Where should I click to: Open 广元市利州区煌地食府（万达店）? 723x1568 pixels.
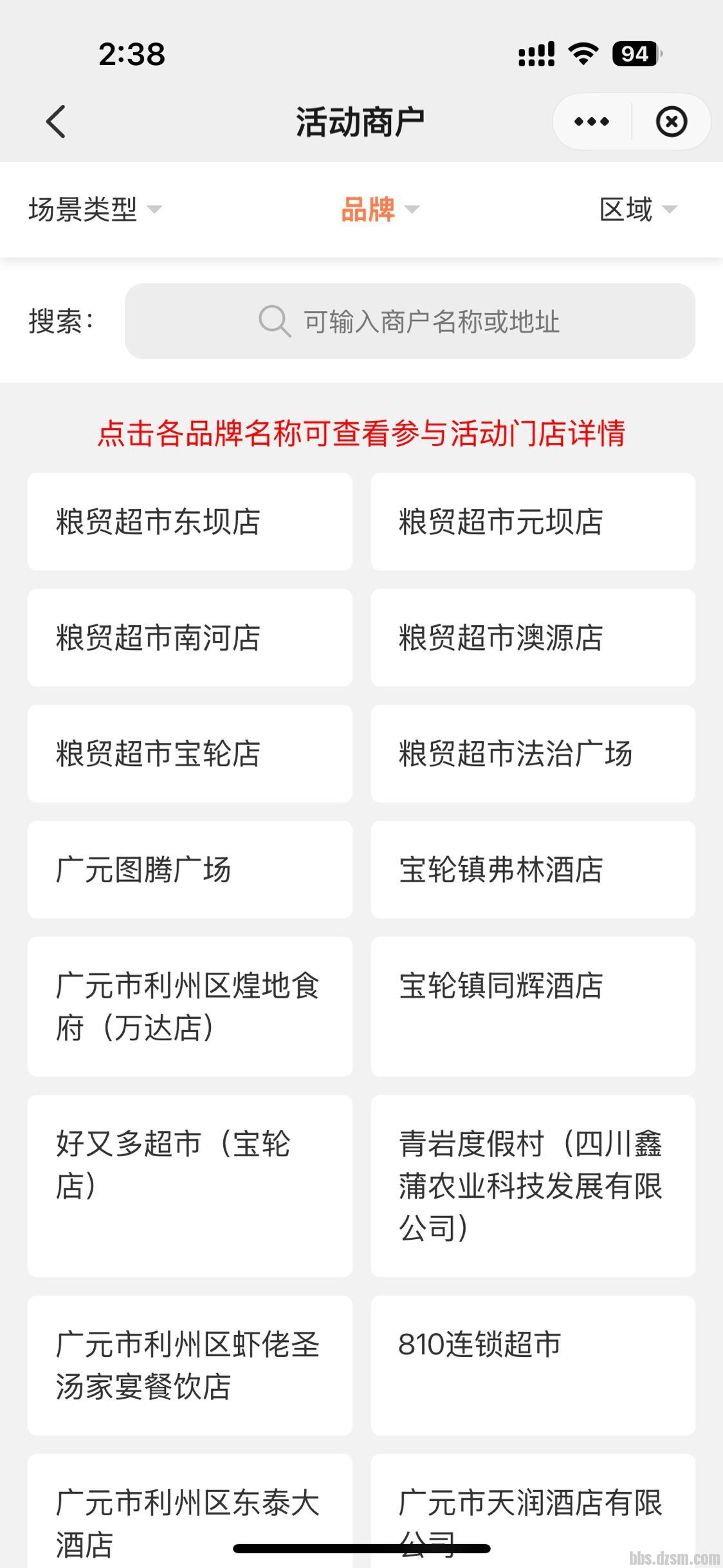190,1006
